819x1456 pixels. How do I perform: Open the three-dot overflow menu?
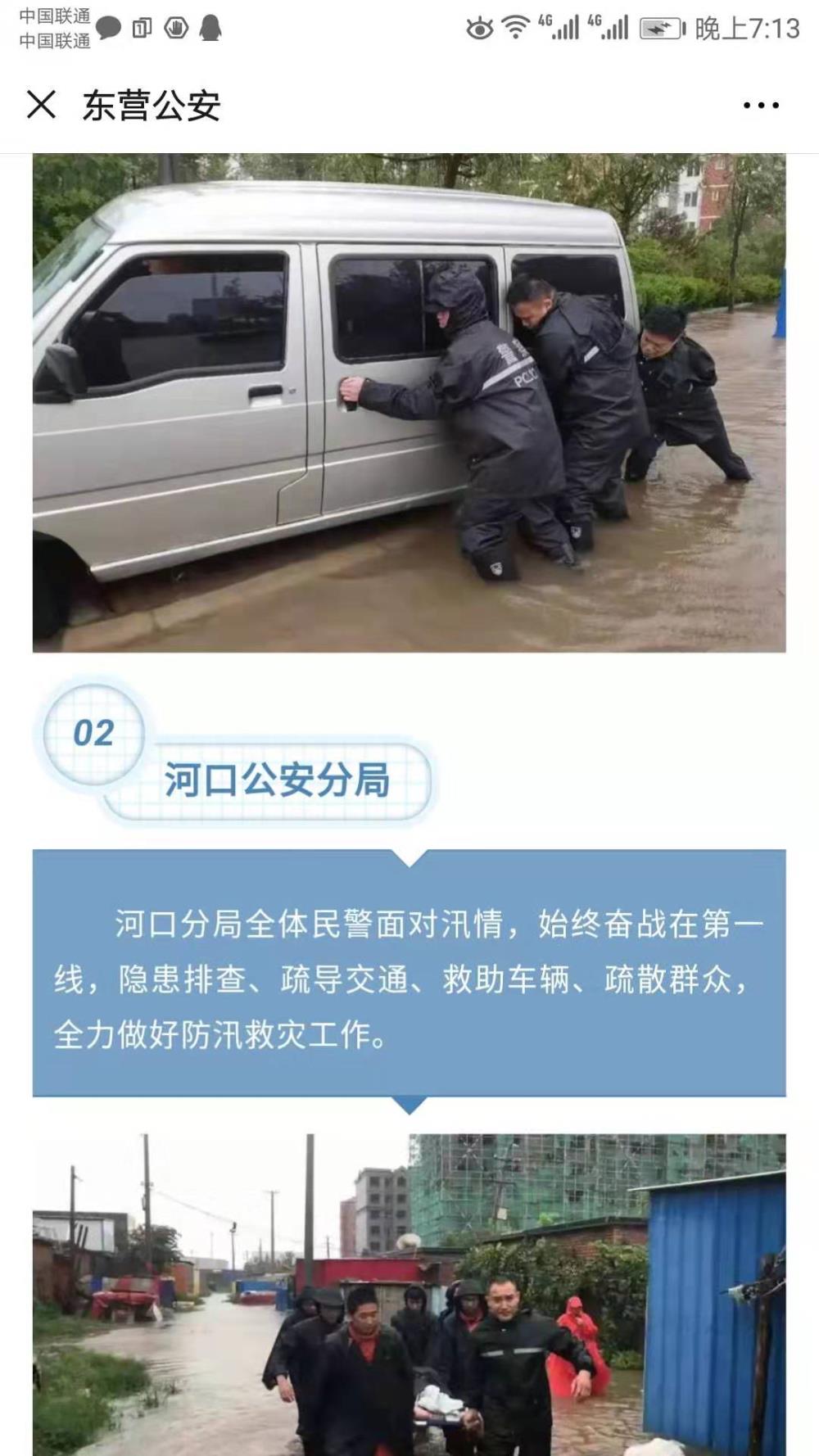761,105
